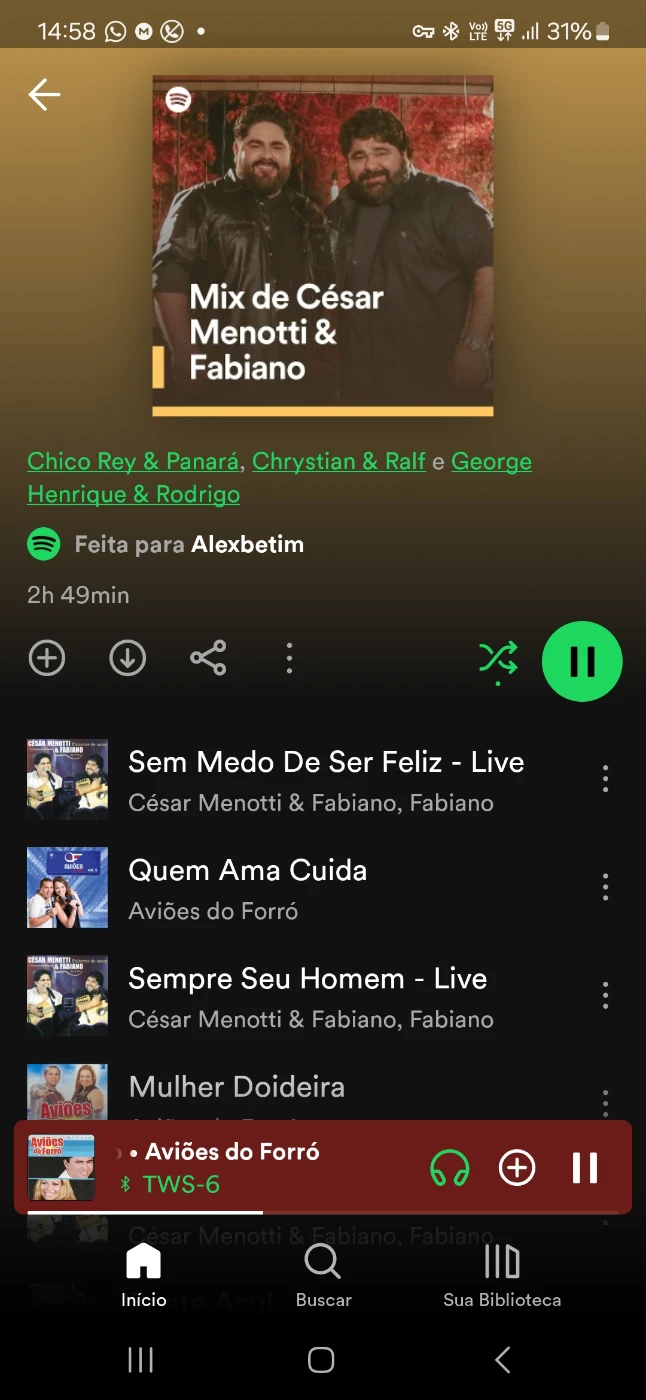The height and width of the screenshot is (1400, 646).
Task: Open the Chico Rey & Paraná artist link
Action: [x=133, y=461]
